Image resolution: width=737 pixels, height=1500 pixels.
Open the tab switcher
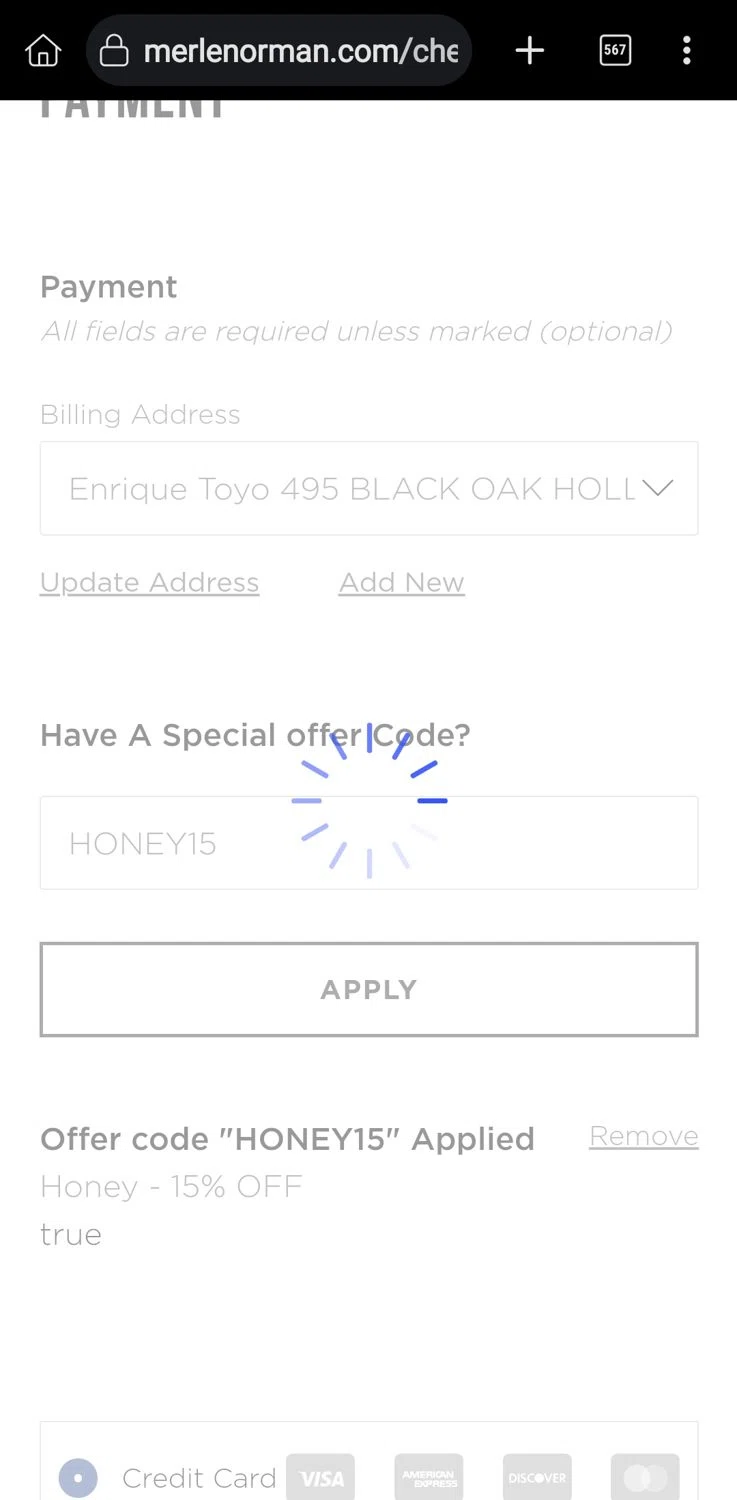pyautogui.click(x=615, y=50)
